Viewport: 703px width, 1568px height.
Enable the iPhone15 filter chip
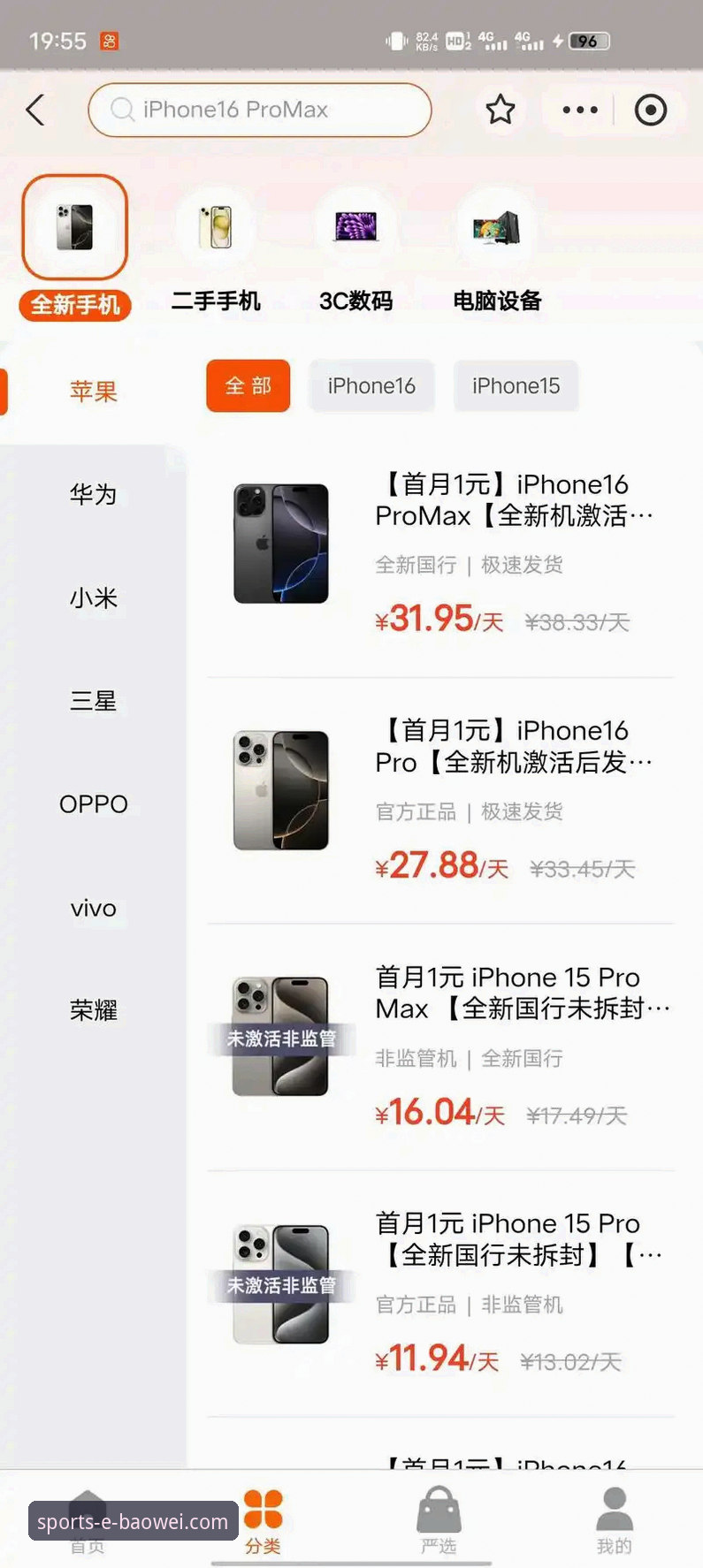pos(516,385)
